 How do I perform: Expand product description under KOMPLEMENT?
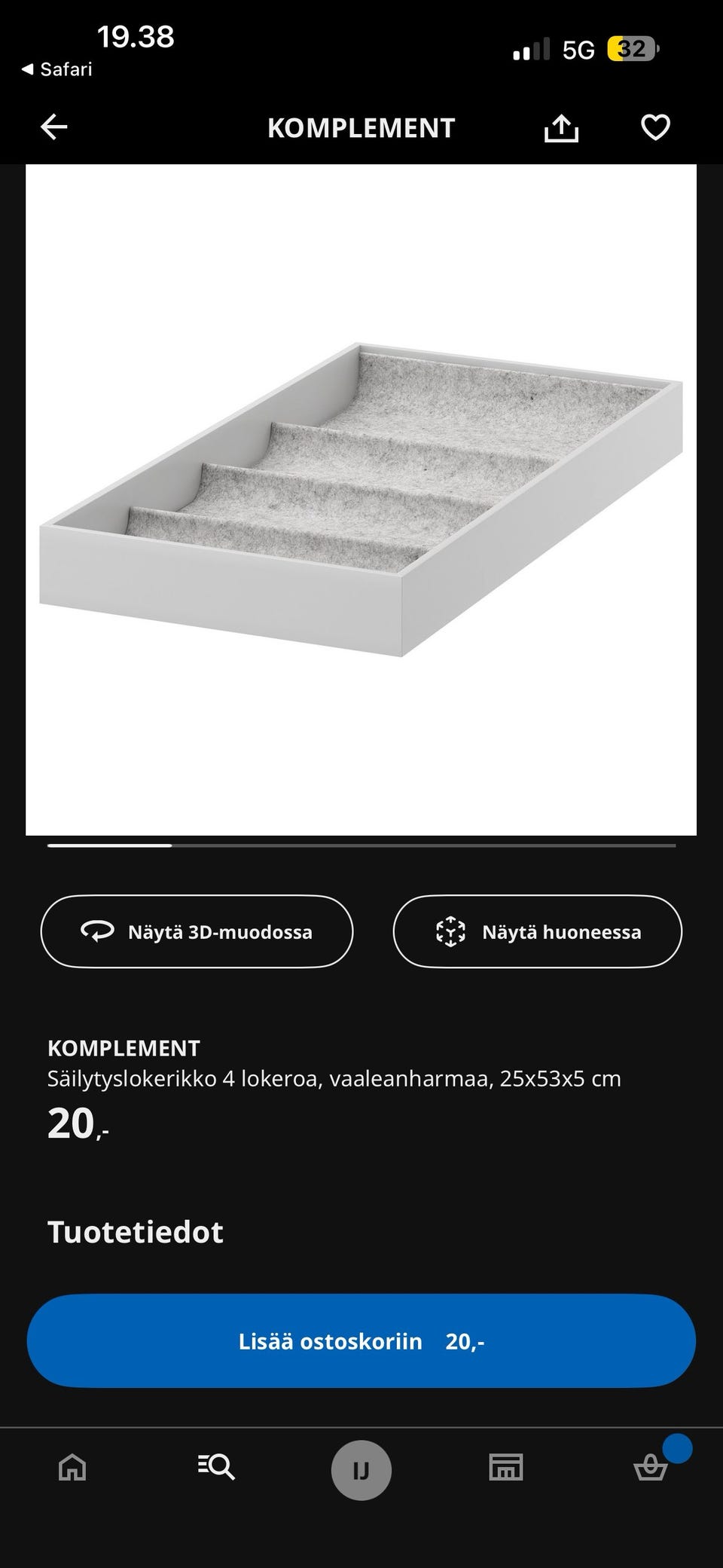[334, 1077]
